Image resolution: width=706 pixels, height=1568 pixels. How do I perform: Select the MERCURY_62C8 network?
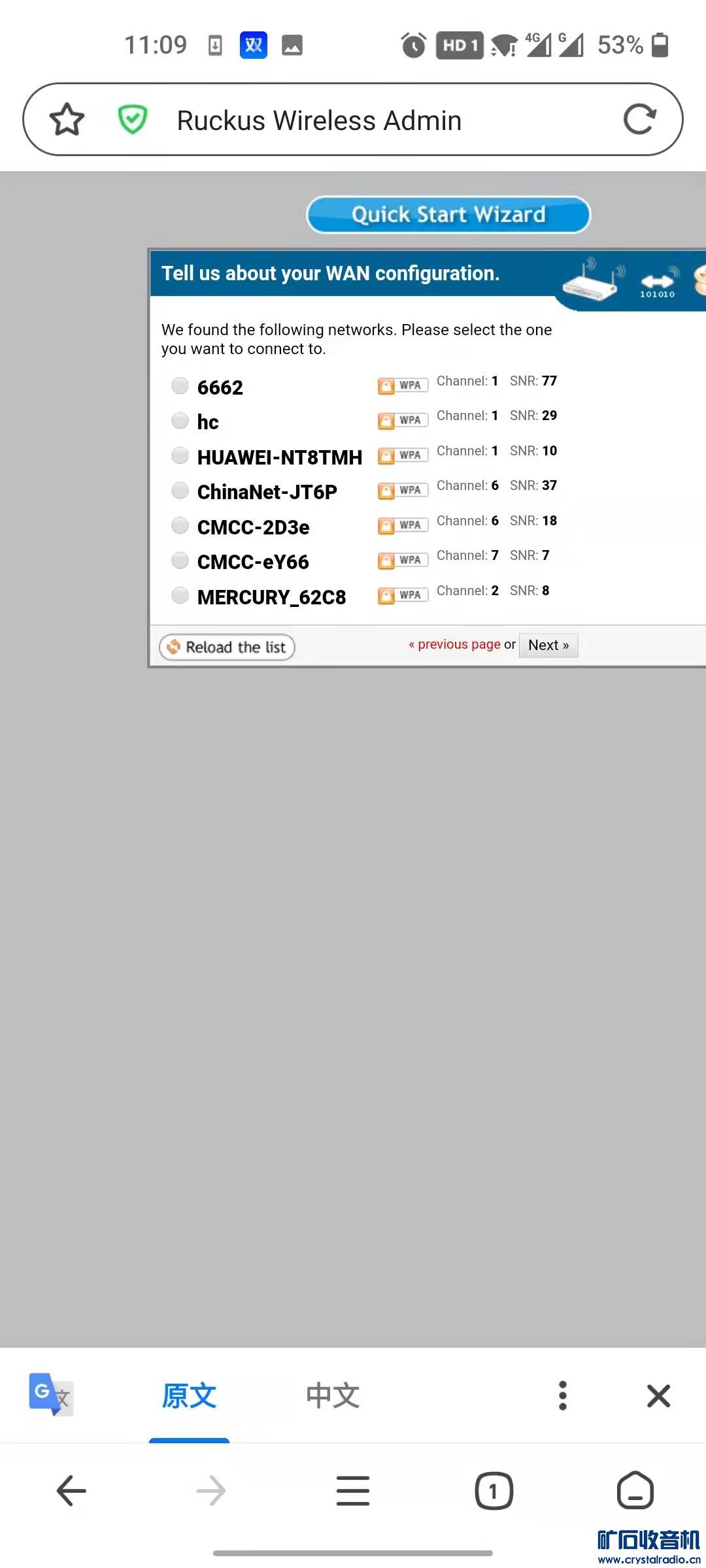pos(180,596)
